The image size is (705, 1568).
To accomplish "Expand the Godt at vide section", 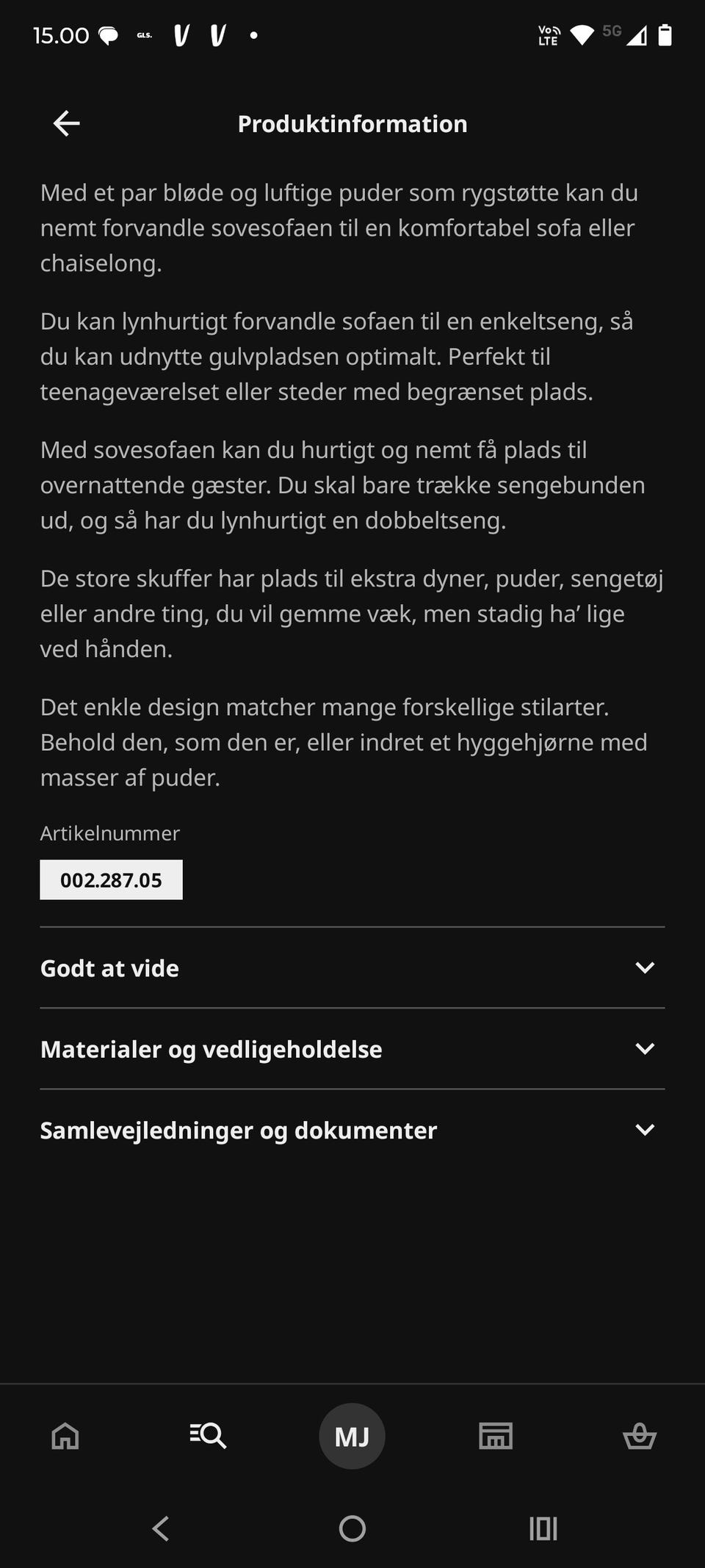I will pyautogui.click(x=352, y=968).
